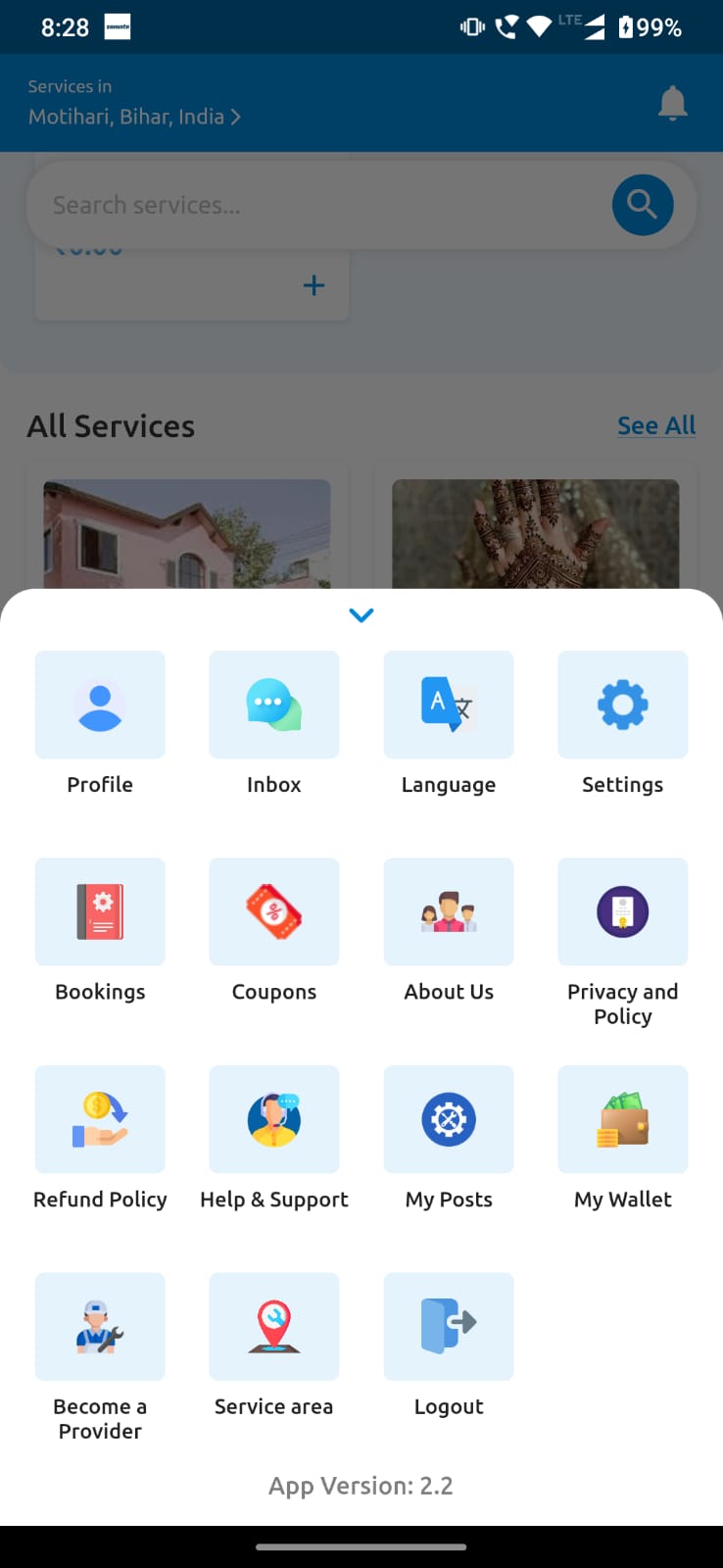723x1568 pixels.
Task: Open My Wallet
Action: coord(623,1120)
